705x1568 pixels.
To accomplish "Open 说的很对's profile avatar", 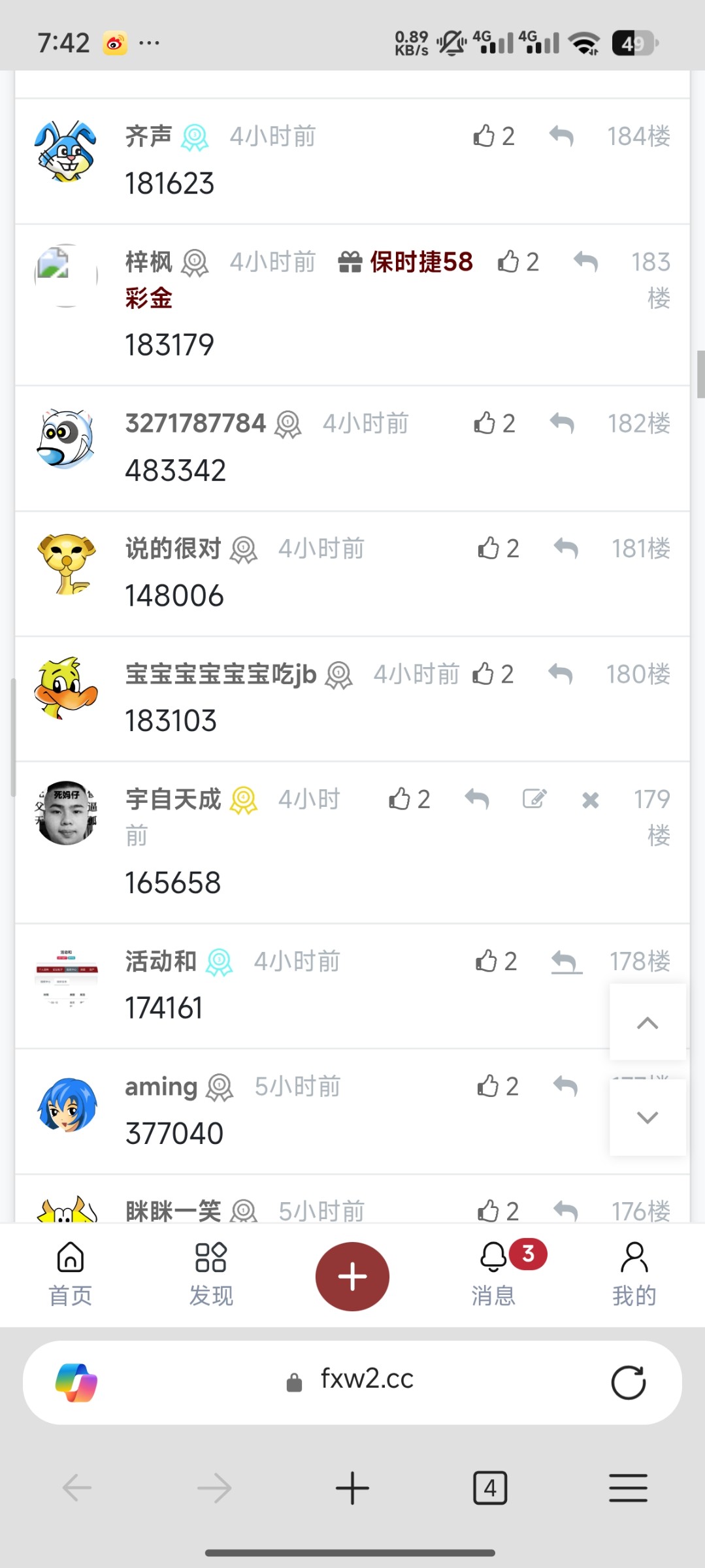I will click(66, 564).
